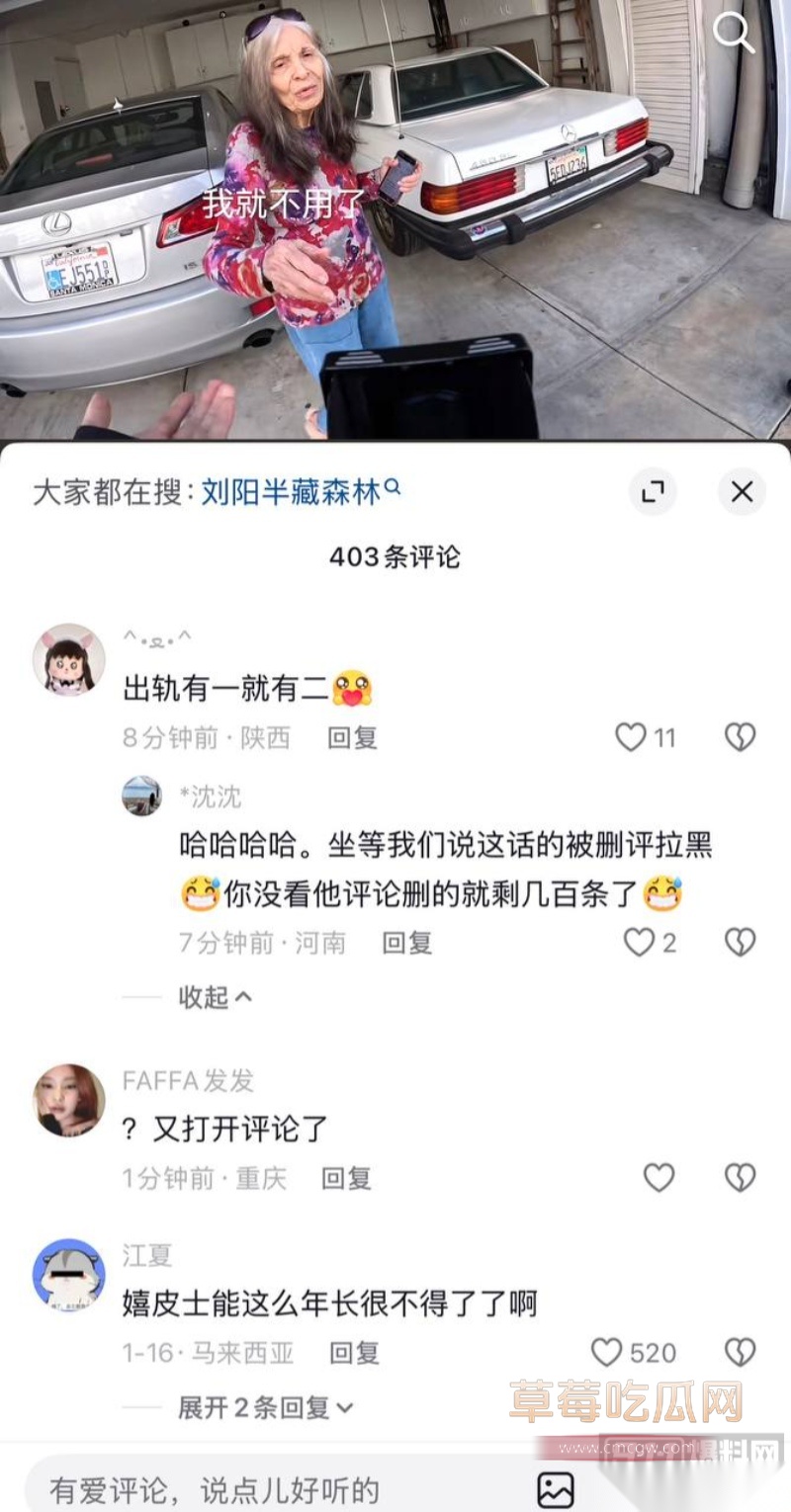The height and width of the screenshot is (1512, 791).
Task: Click the heart icon on FAFFA's comment
Action: [657, 1177]
